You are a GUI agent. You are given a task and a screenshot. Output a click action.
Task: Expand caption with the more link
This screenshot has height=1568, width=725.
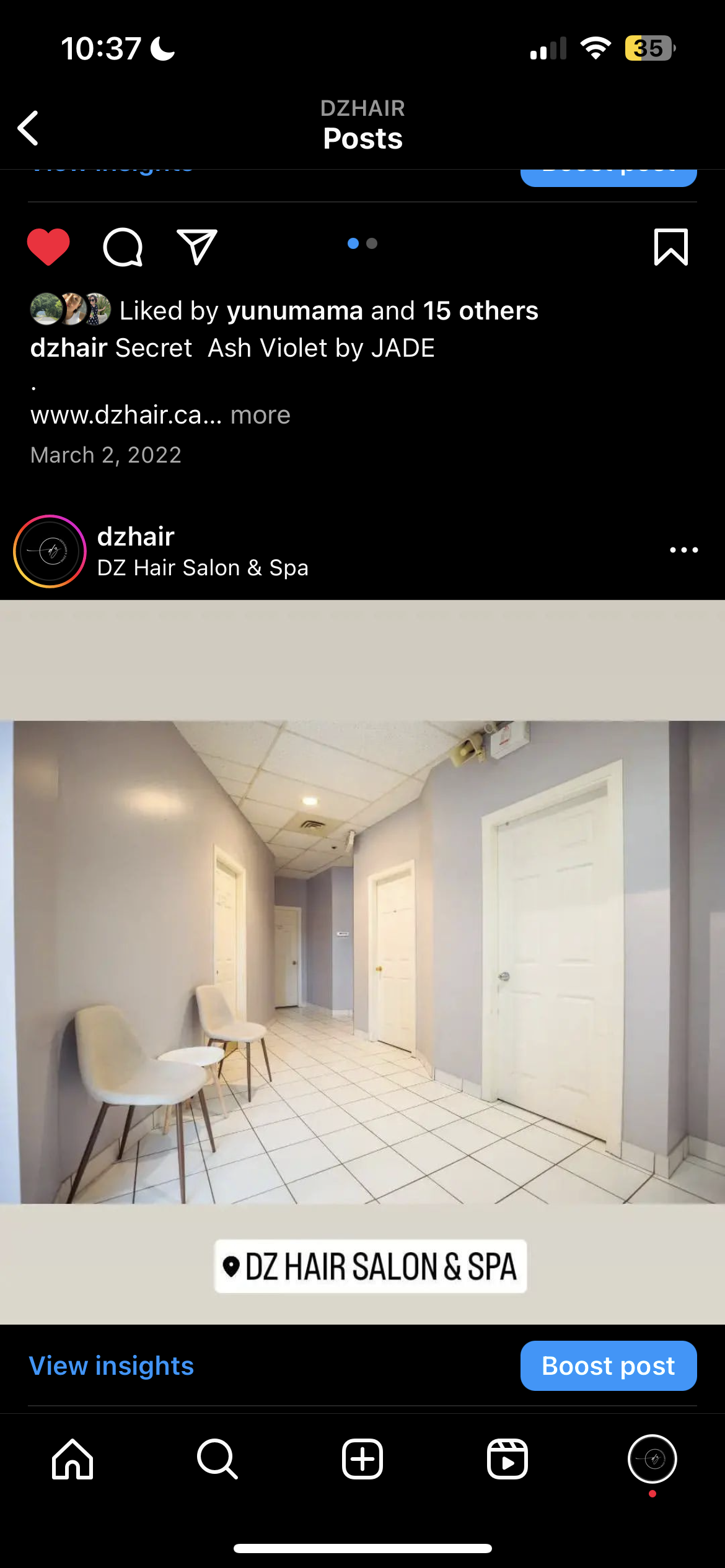(260, 415)
